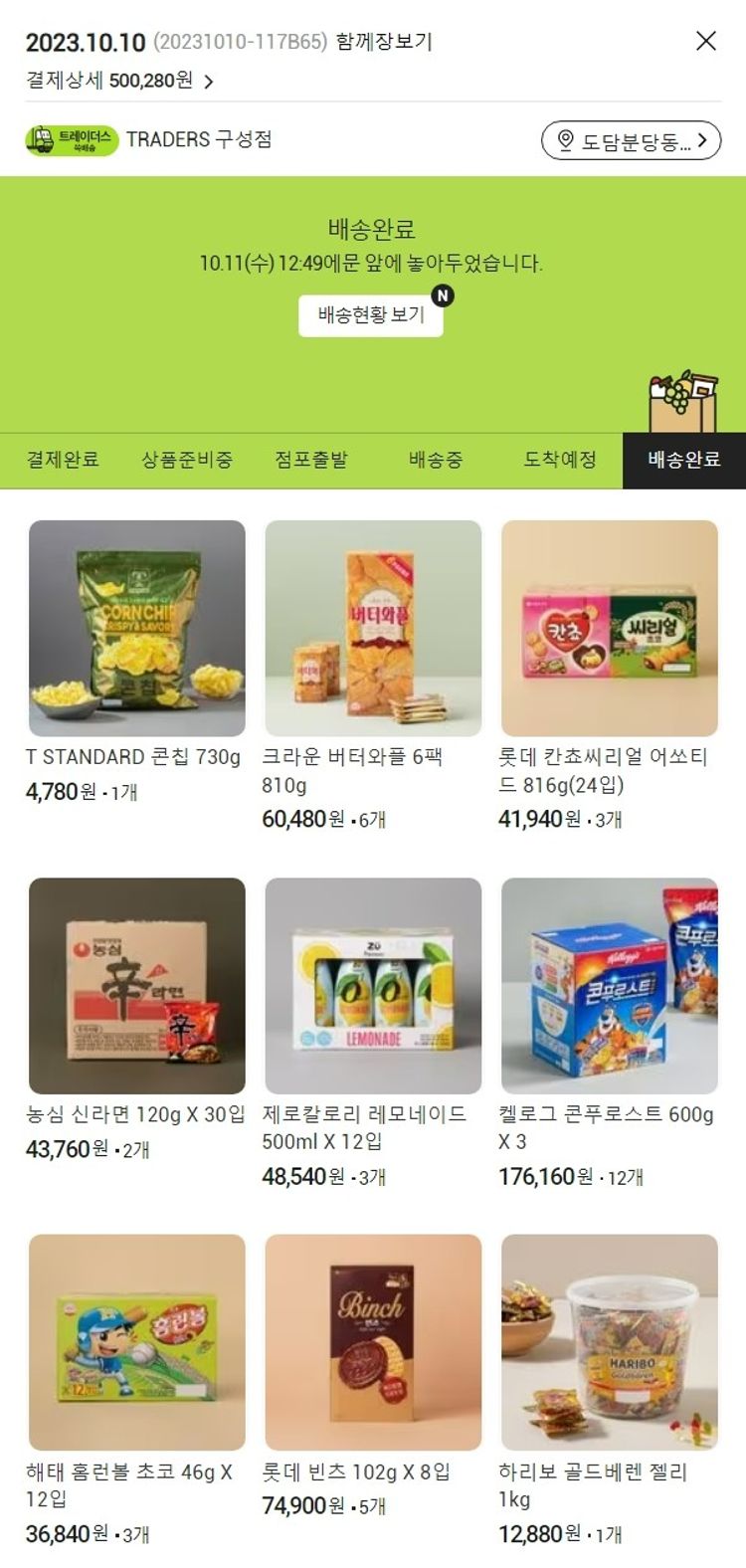Open the 크라운 버터와플 6팩 product
The width and height of the screenshot is (746, 1568).
[373, 628]
